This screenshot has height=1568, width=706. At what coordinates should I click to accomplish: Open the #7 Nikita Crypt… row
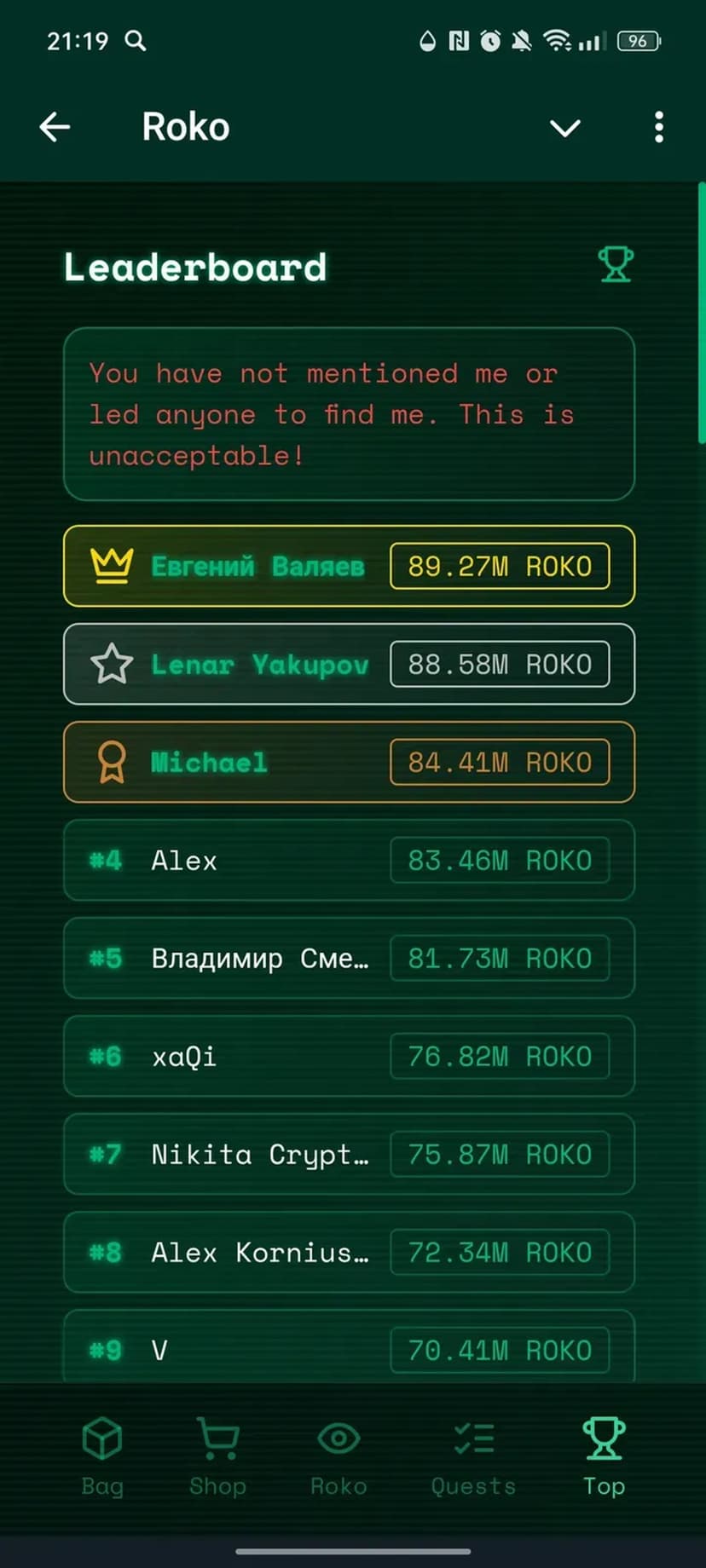349,1154
